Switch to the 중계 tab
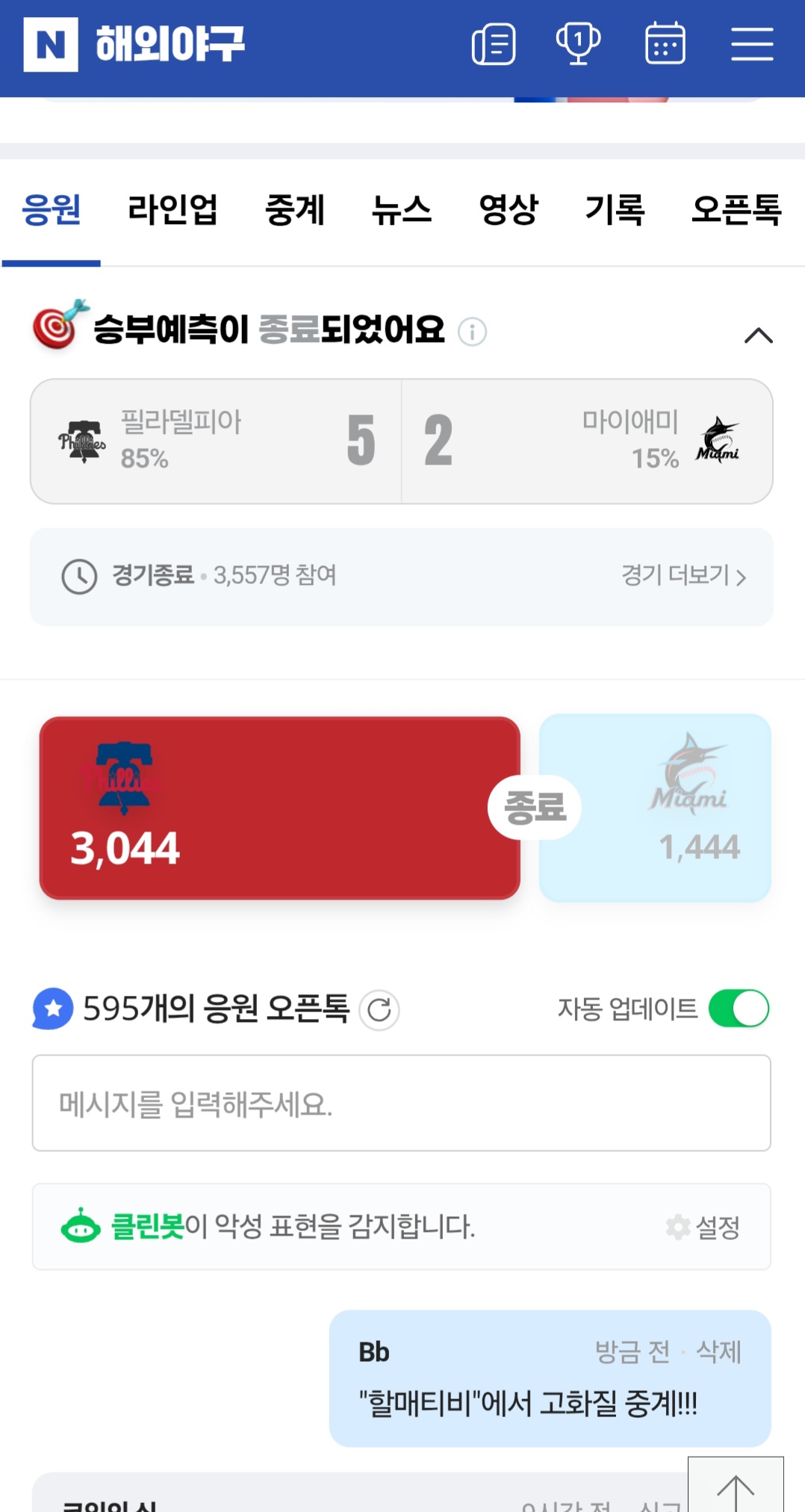This screenshot has height=1512, width=805. 295,210
